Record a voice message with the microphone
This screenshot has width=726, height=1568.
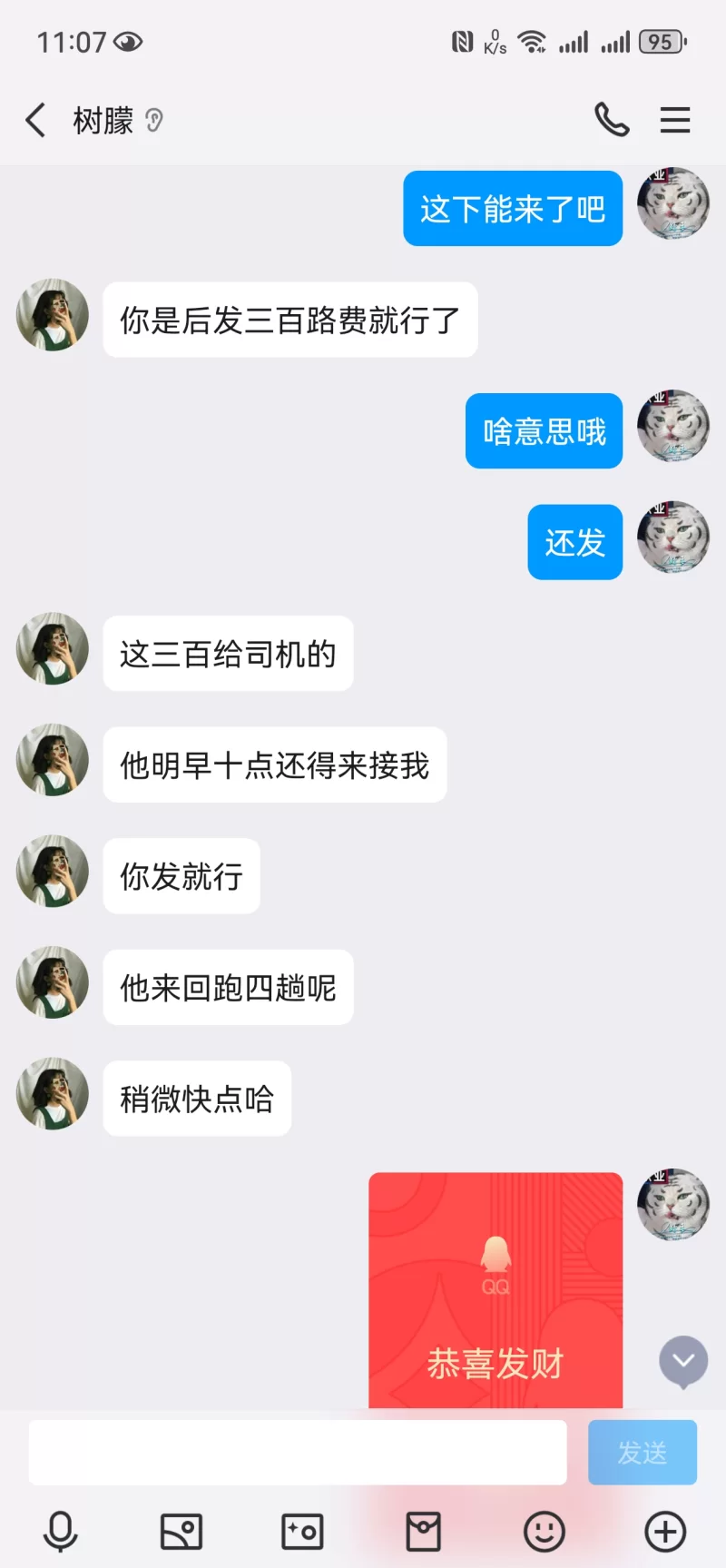61,1533
